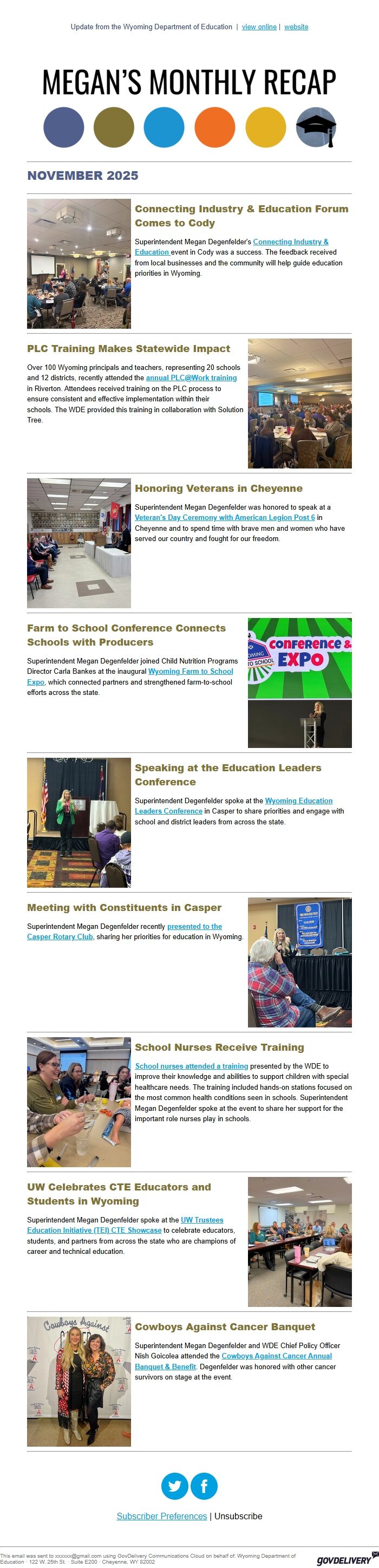
Task: Open the Twitter icon
Action: point(174,1486)
